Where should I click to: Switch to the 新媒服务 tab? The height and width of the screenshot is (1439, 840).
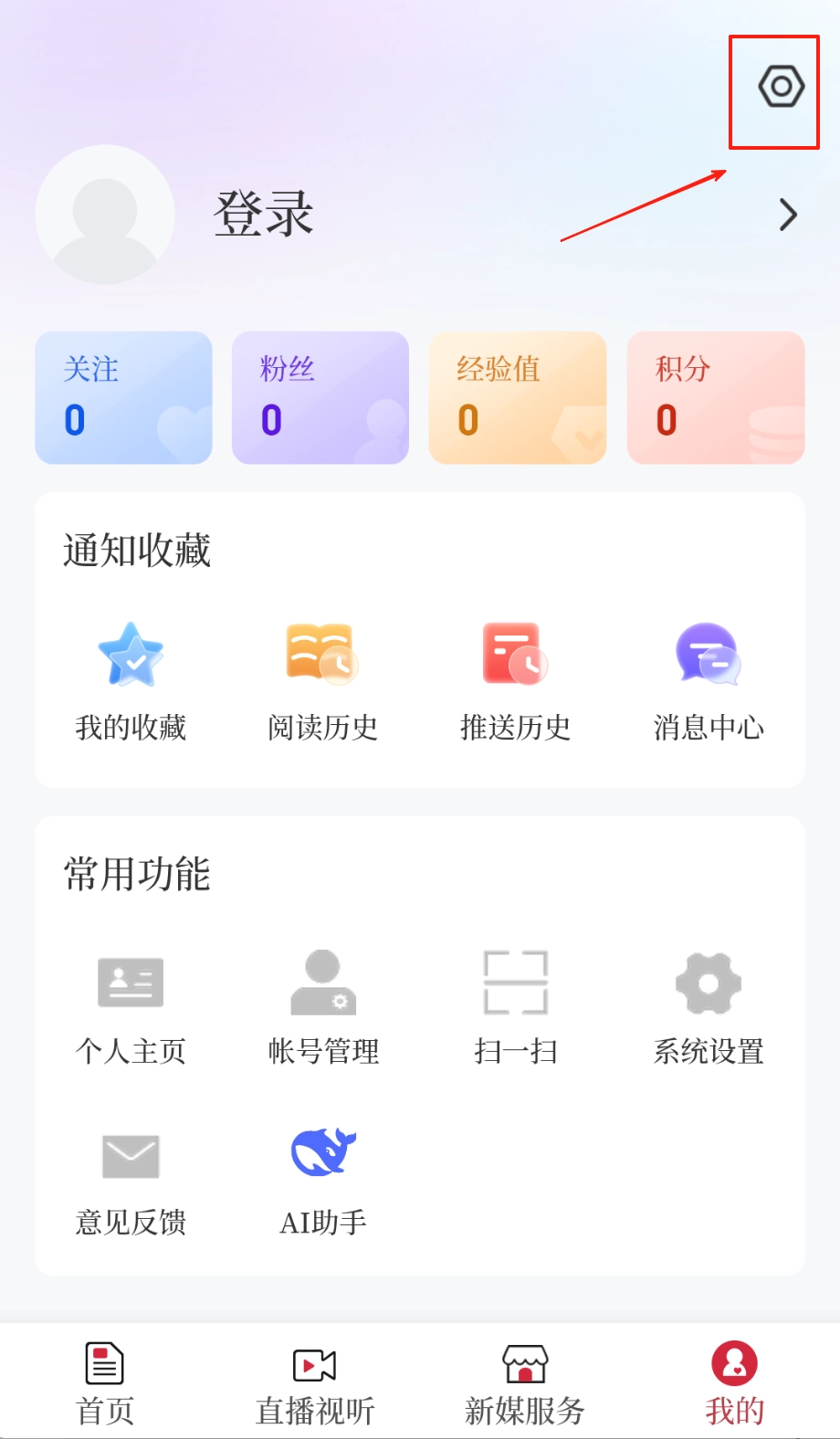(x=525, y=1383)
